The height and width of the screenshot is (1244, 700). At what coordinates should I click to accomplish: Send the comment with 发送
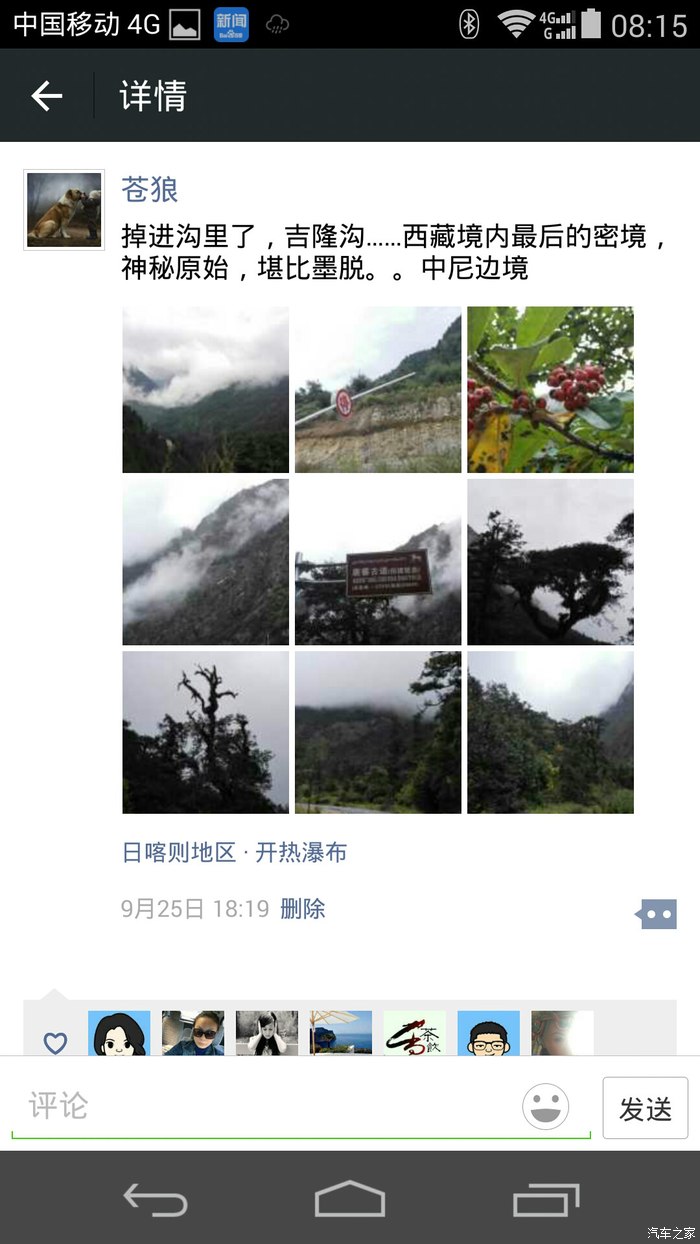[645, 1108]
